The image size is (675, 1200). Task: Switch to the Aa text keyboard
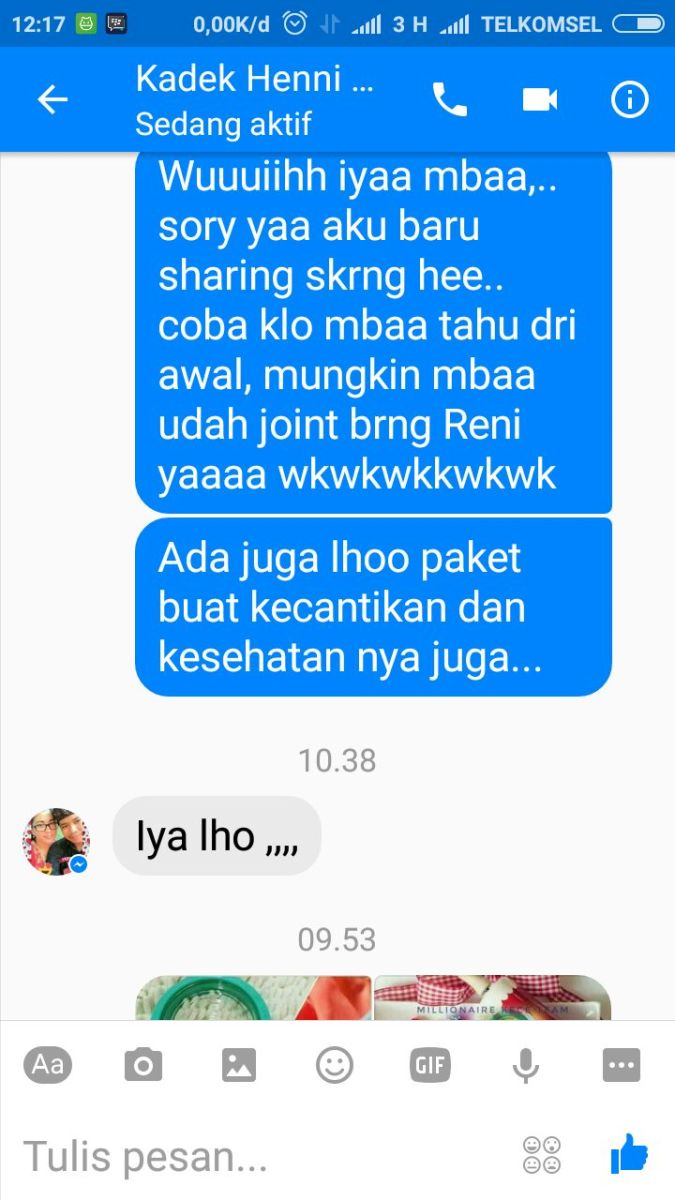coord(48,1065)
